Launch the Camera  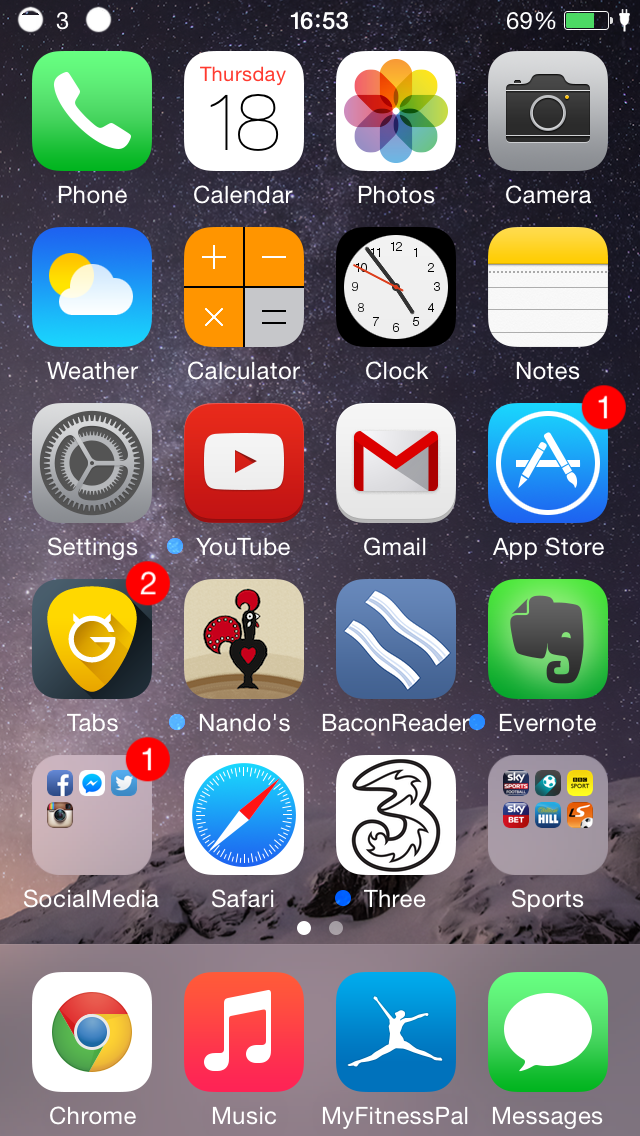pyautogui.click(x=548, y=111)
